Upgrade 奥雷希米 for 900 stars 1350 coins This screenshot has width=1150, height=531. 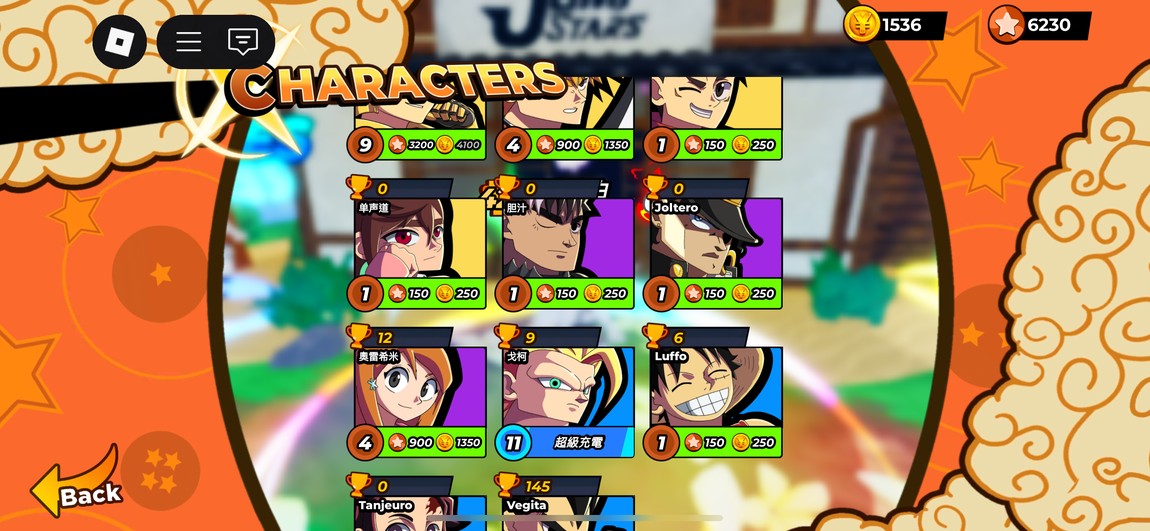[x=435, y=442]
